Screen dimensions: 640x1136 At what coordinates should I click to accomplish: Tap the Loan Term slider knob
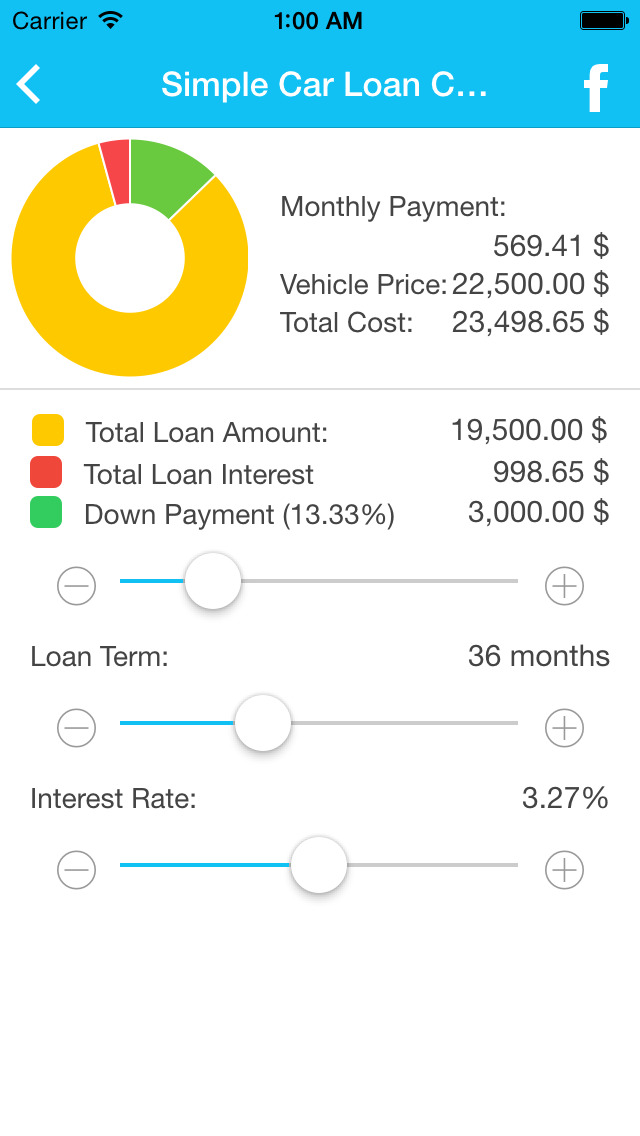[263, 723]
